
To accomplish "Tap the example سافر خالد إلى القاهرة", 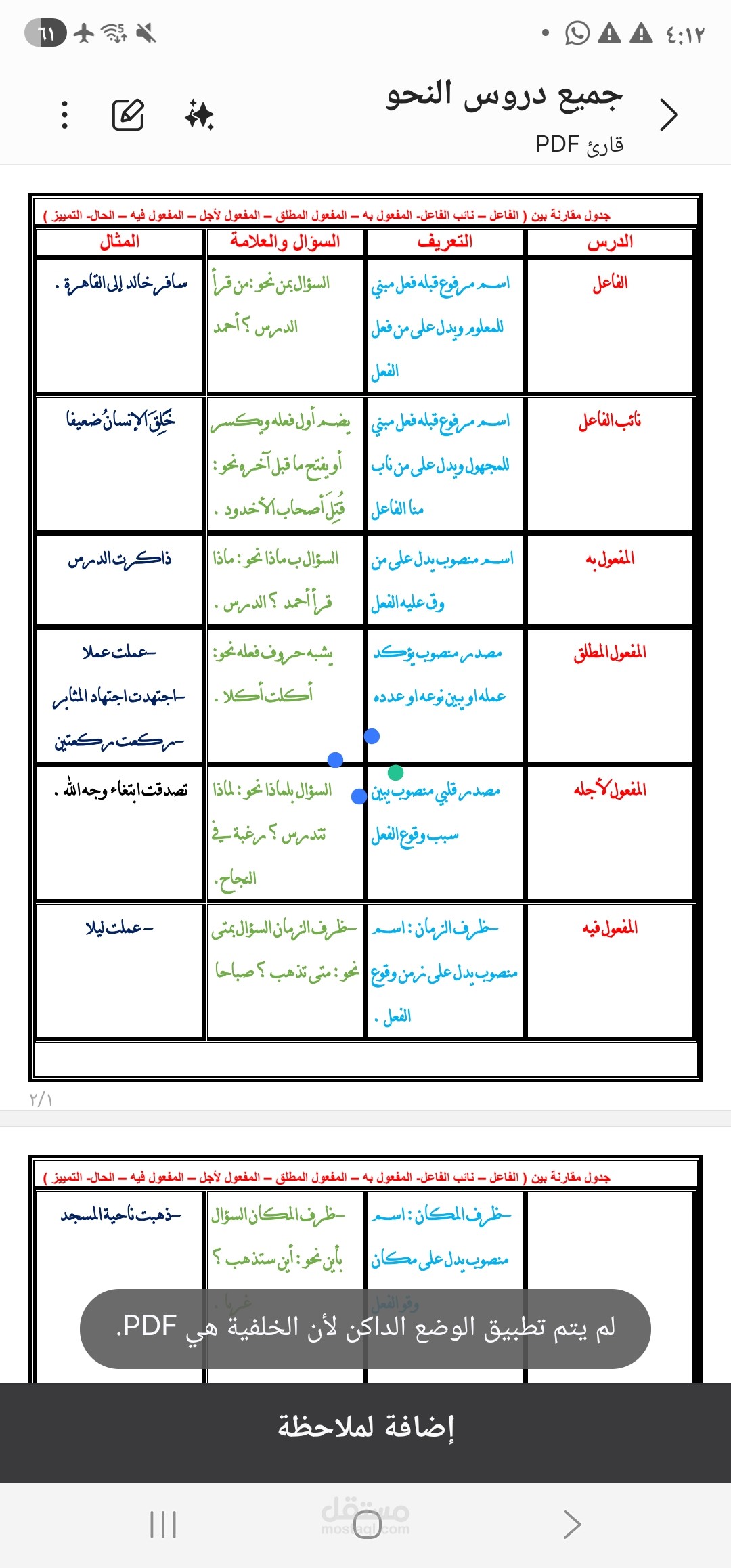I will pyautogui.click(x=120, y=283).
